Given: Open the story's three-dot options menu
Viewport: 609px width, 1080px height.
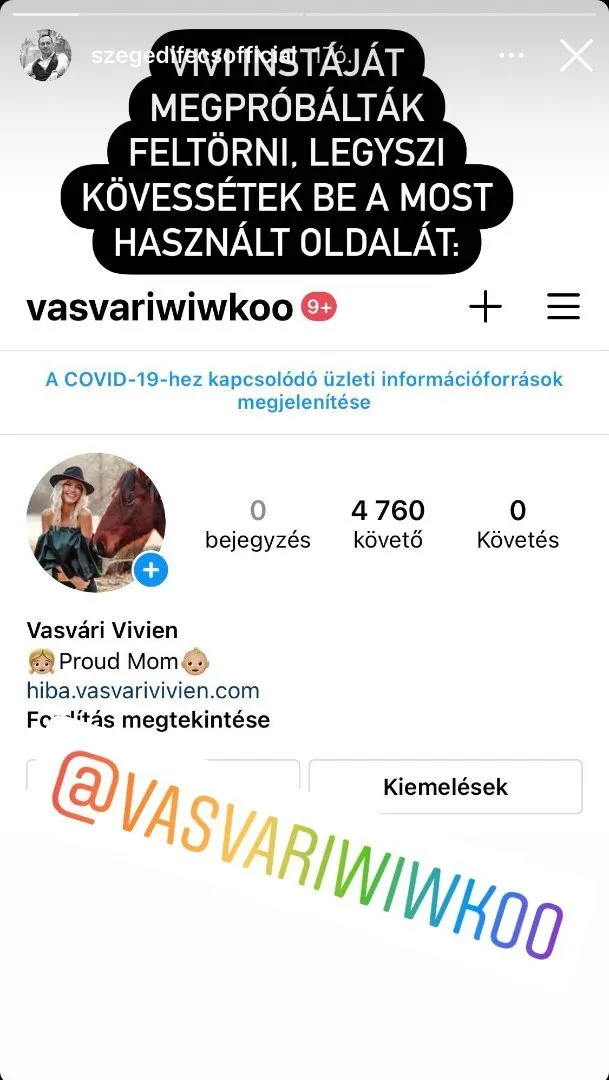Looking at the screenshot, I should pos(509,55).
